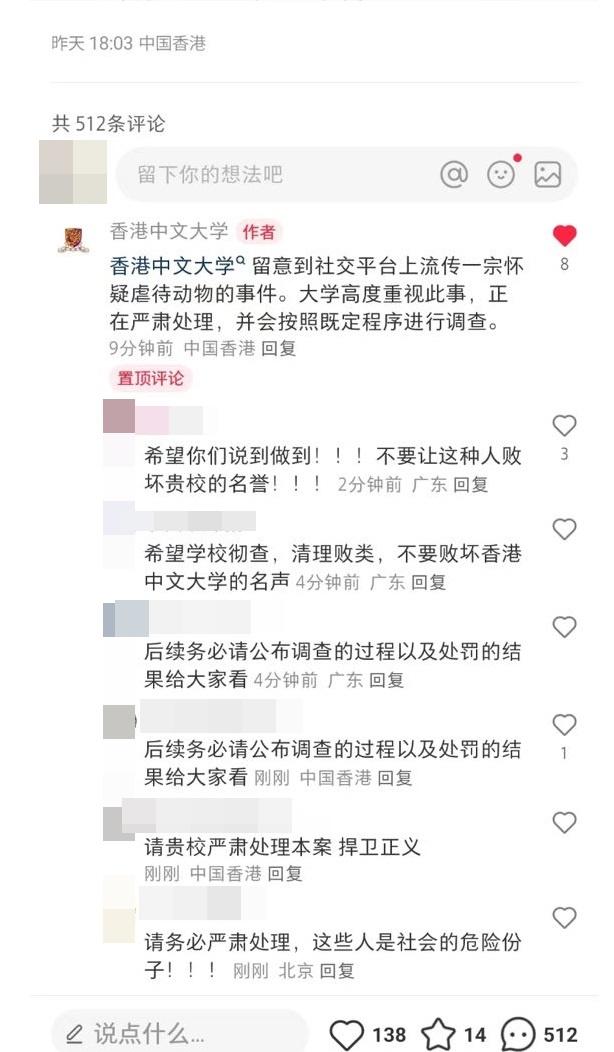Viewport: 614px width, 1052px height.
Task: Like the 中国香港 comment 后续务必请公布调查
Action: point(565,725)
